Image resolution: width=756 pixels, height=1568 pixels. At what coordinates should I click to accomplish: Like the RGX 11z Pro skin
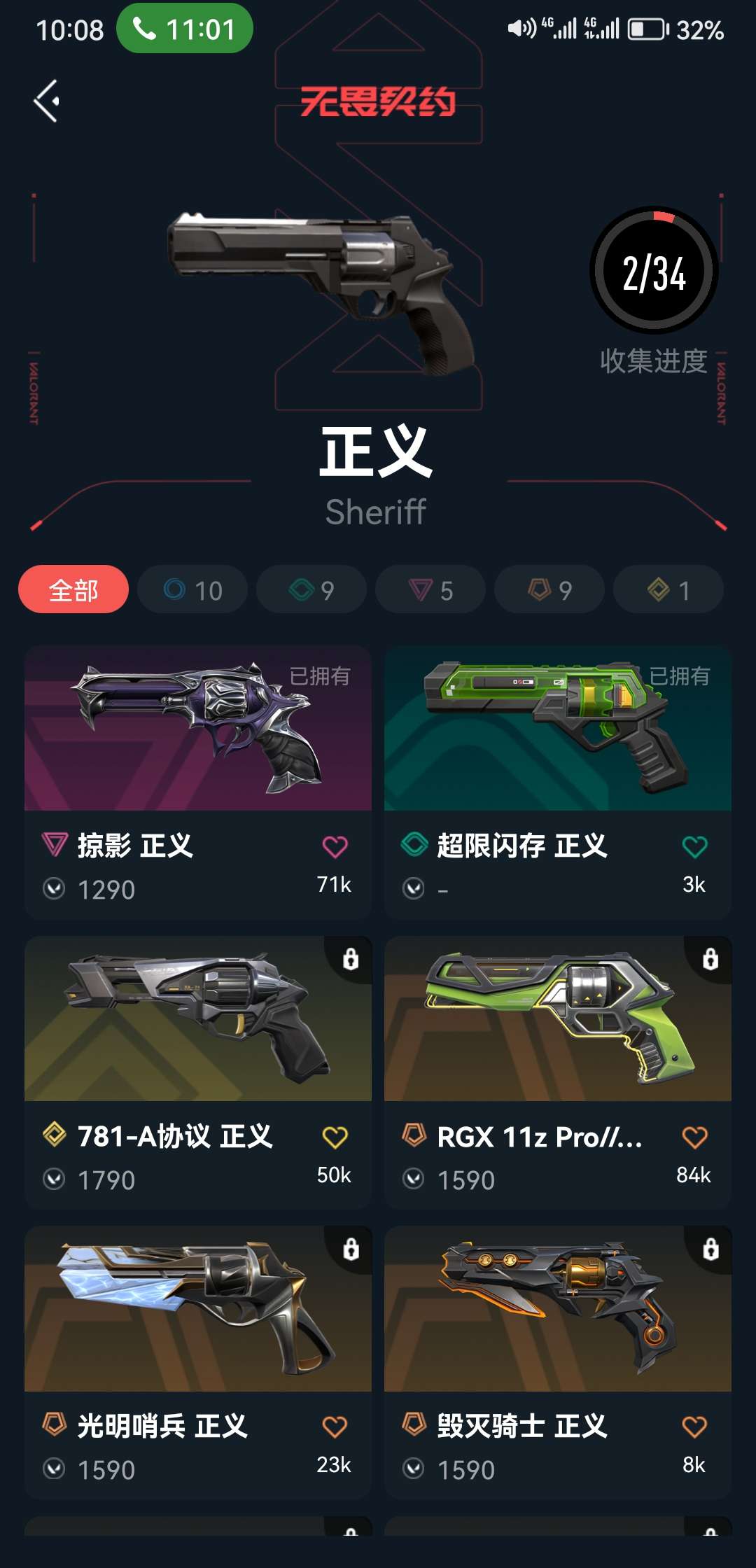coord(694,1137)
